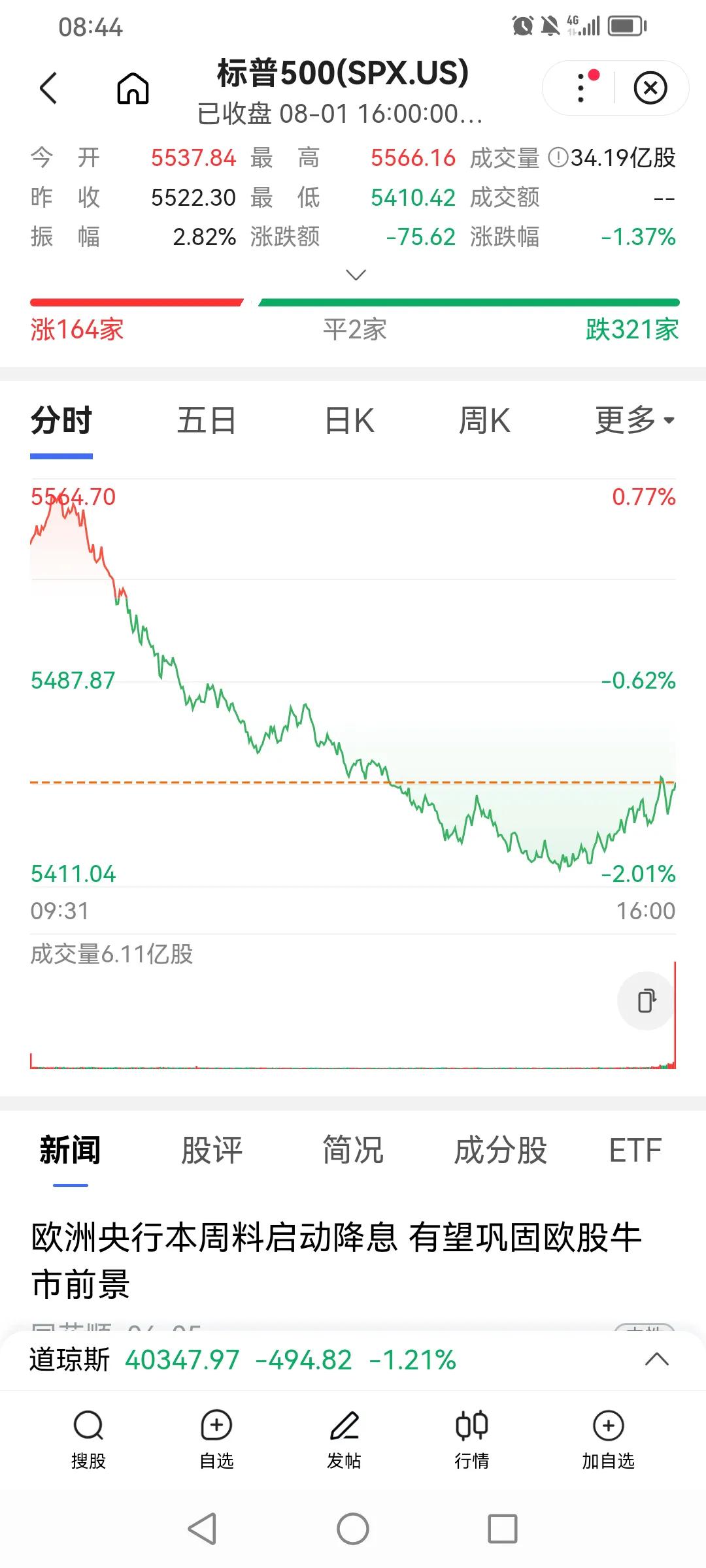The image size is (706, 1568).
Task: Switch to the 成分股 tab
Action: click(501, 1151)
